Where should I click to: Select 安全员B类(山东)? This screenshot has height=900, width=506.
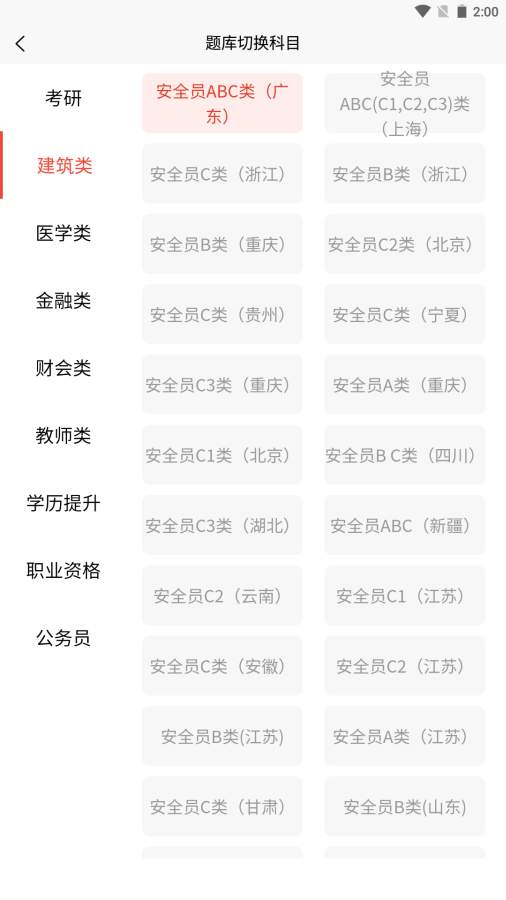pos(404,806)
